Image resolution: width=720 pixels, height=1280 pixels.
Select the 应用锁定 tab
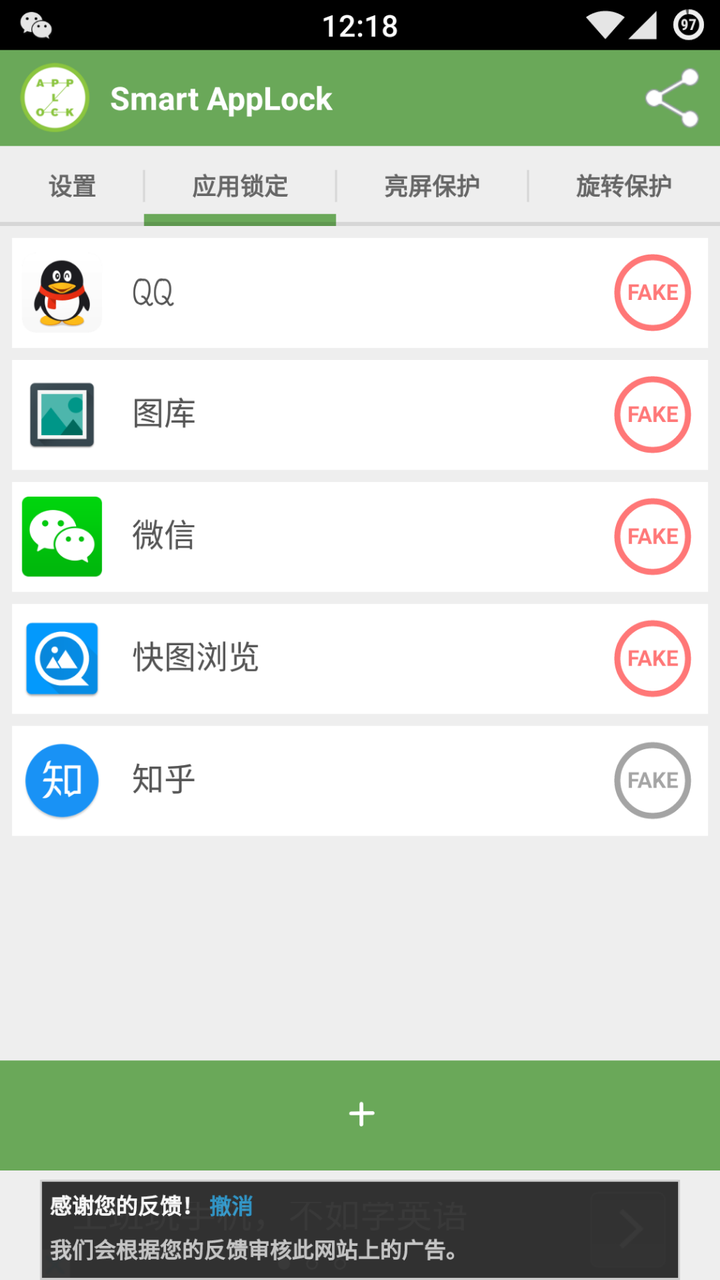[x=240, y=186]
